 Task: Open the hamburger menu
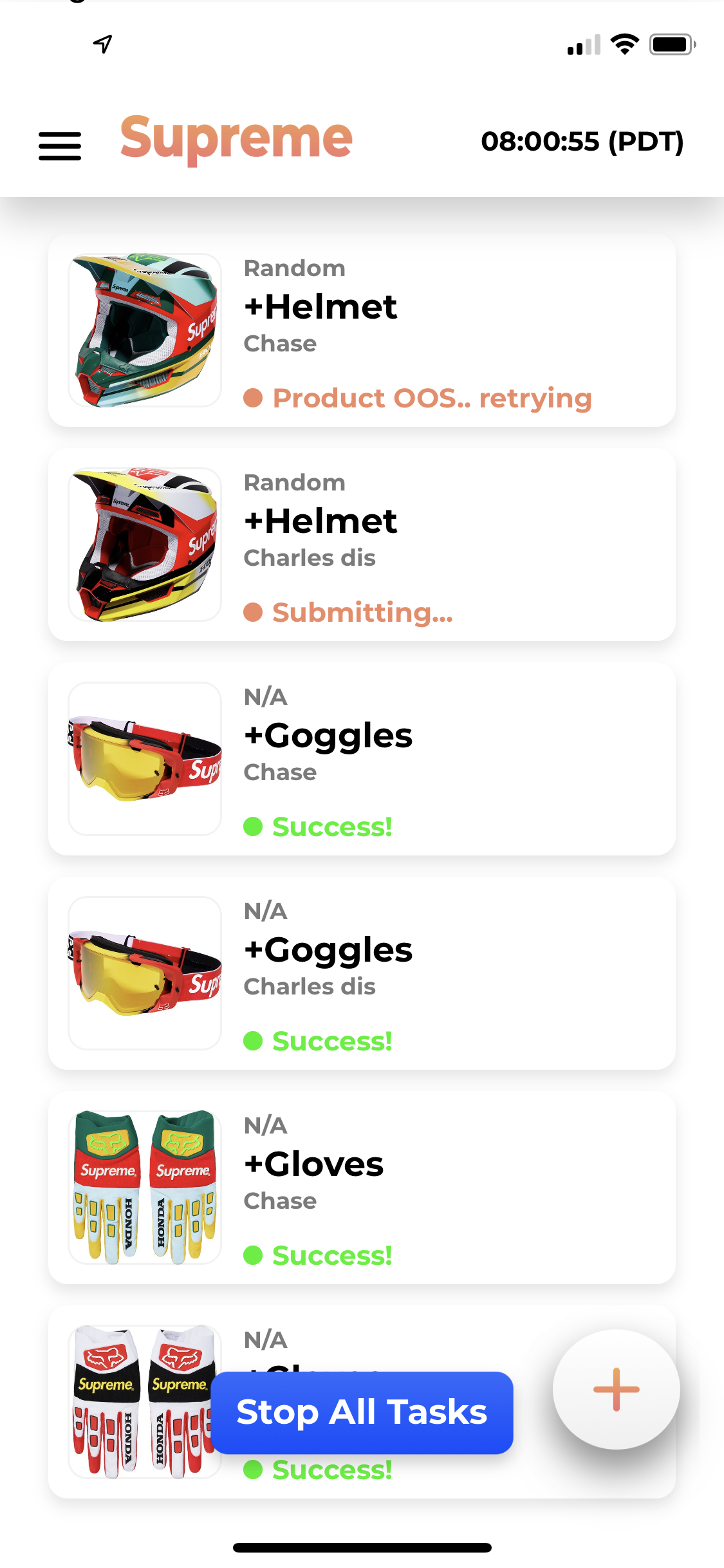click(60, 146)
